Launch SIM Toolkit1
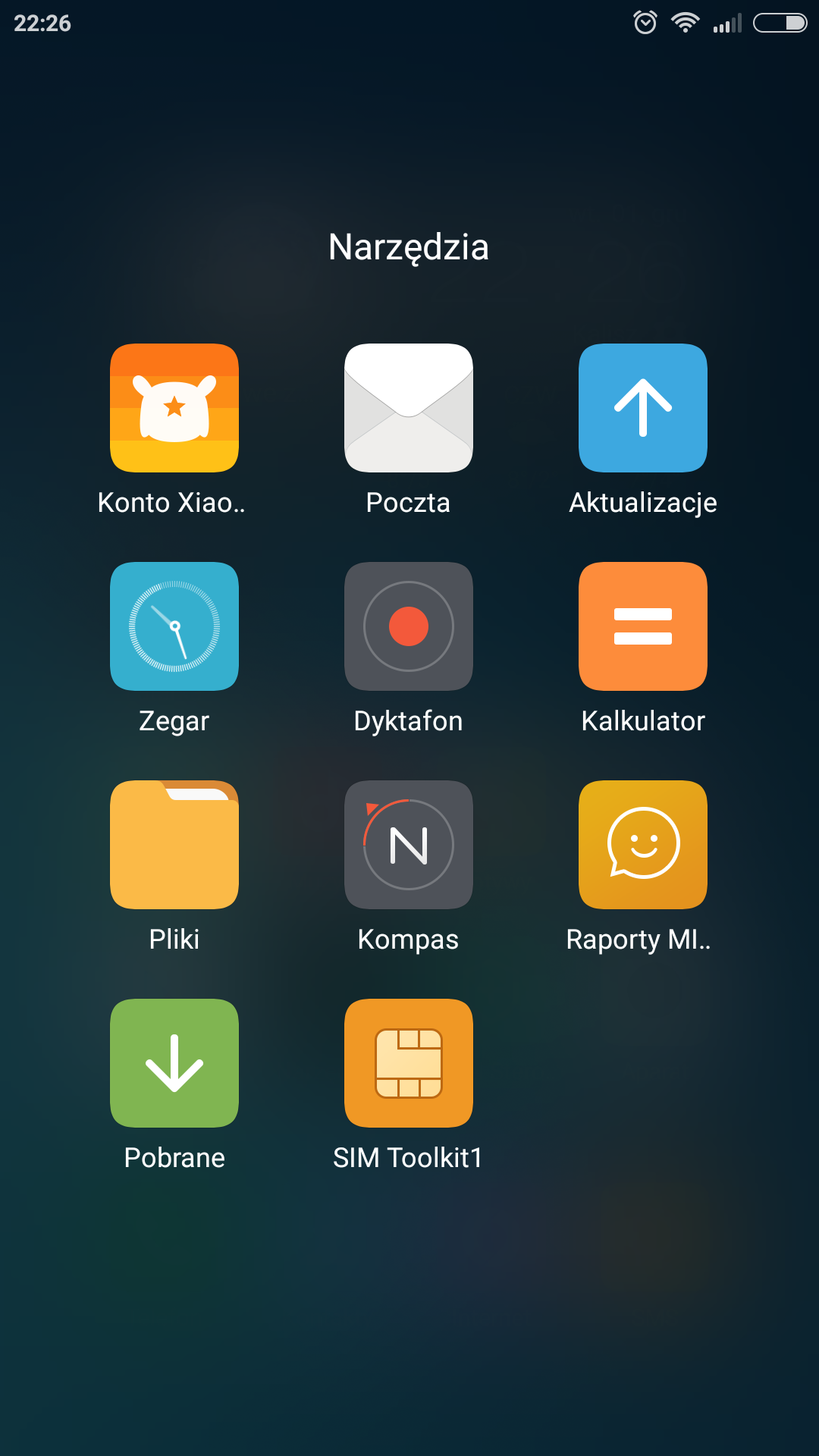 409,1063
